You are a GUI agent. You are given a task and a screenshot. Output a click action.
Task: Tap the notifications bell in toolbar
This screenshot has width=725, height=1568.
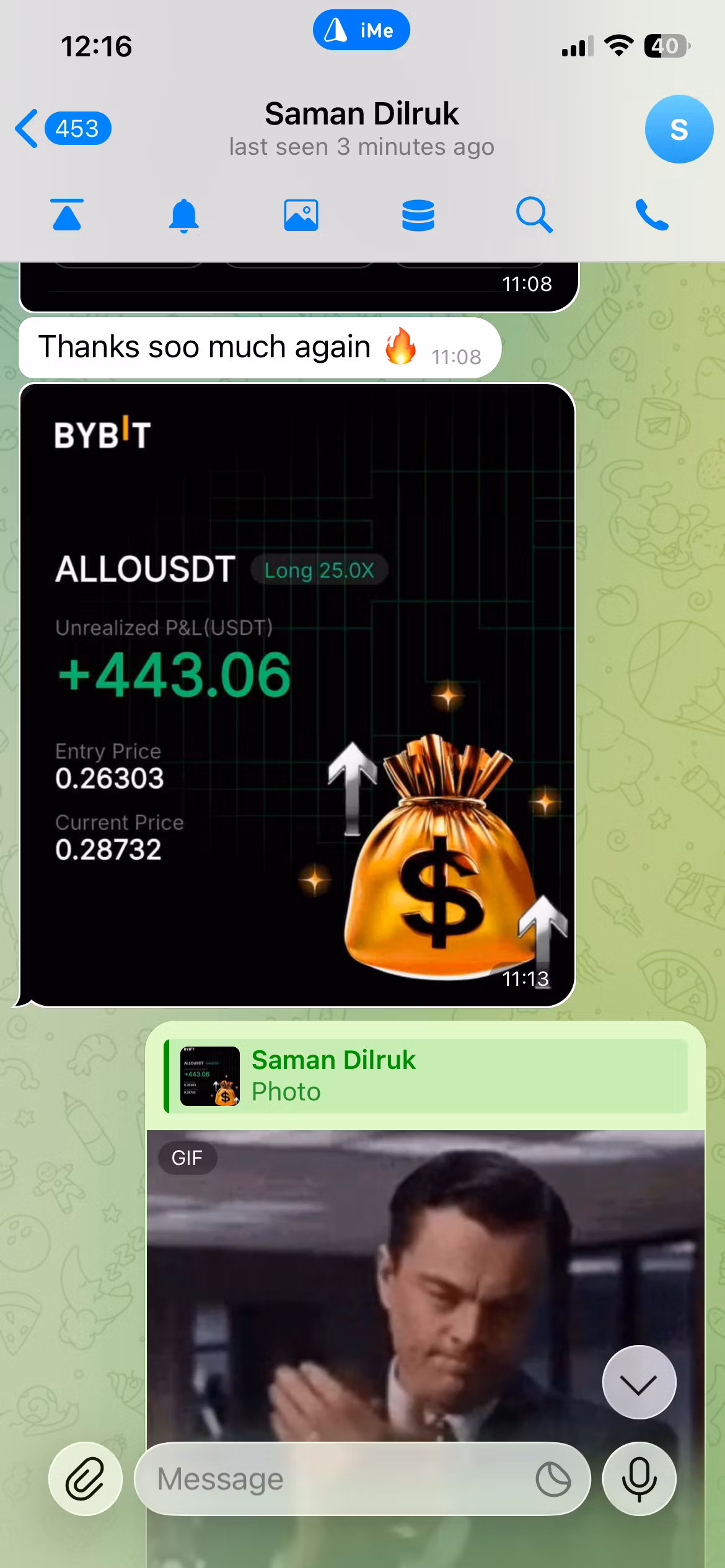(183, 216)
